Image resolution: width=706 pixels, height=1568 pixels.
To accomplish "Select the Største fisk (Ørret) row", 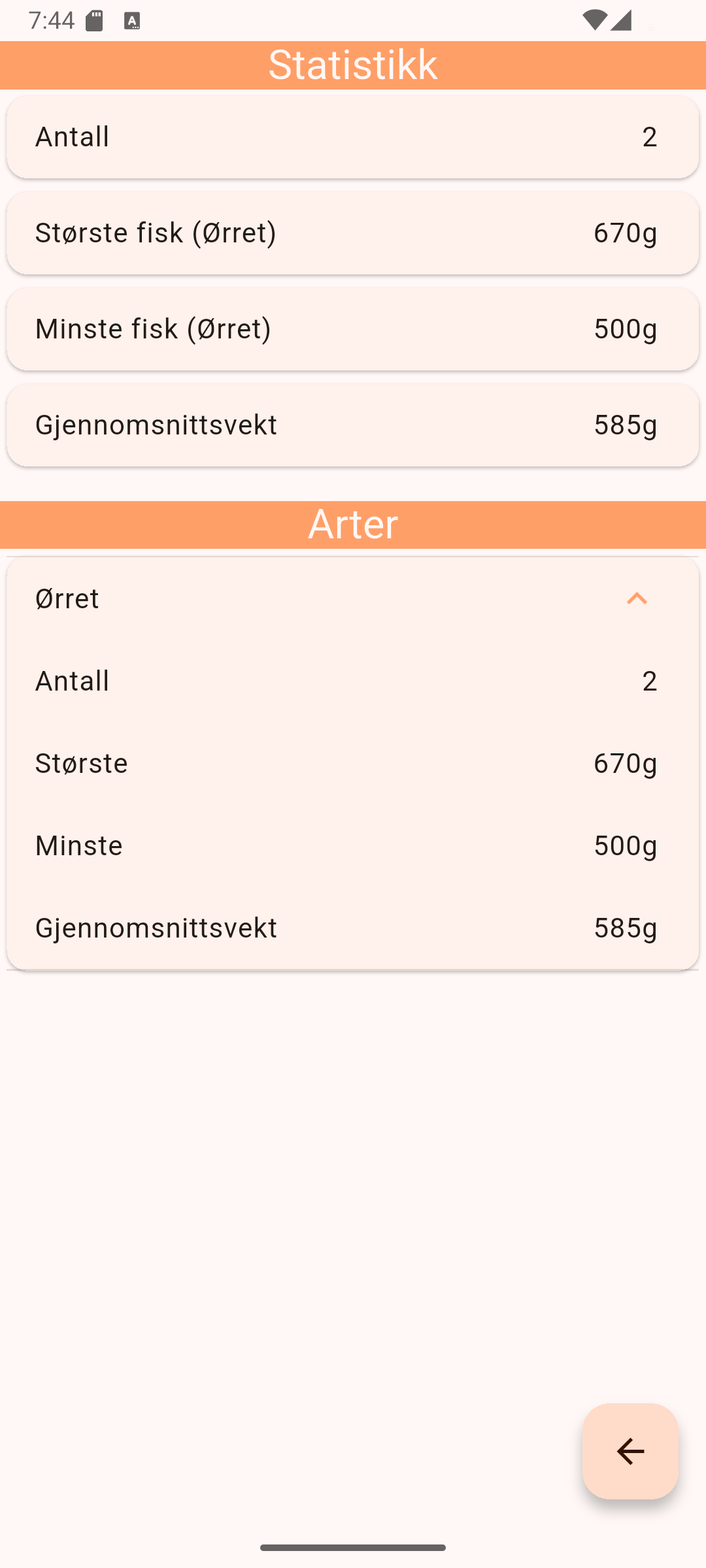I will coord(353,233).
